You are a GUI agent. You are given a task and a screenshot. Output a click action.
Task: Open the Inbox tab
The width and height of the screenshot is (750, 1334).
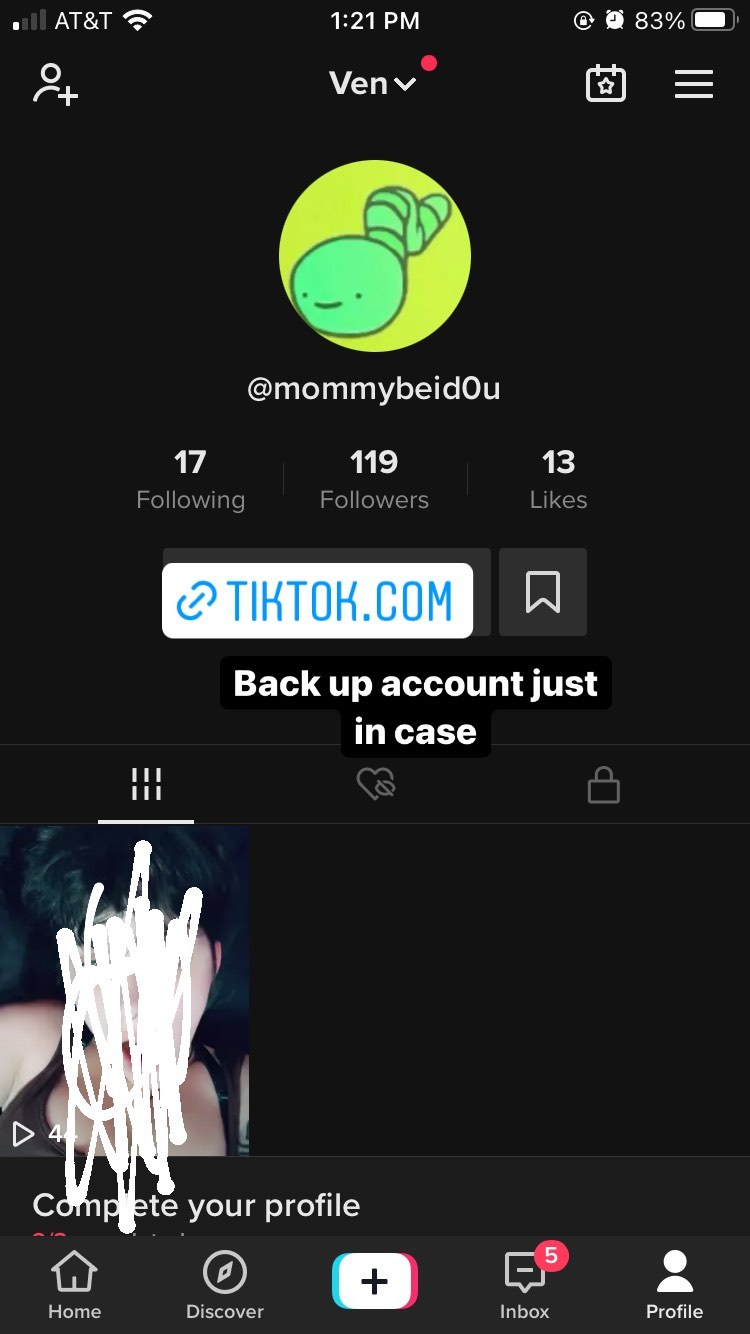pyautogui.click(x=525, y=1286)
